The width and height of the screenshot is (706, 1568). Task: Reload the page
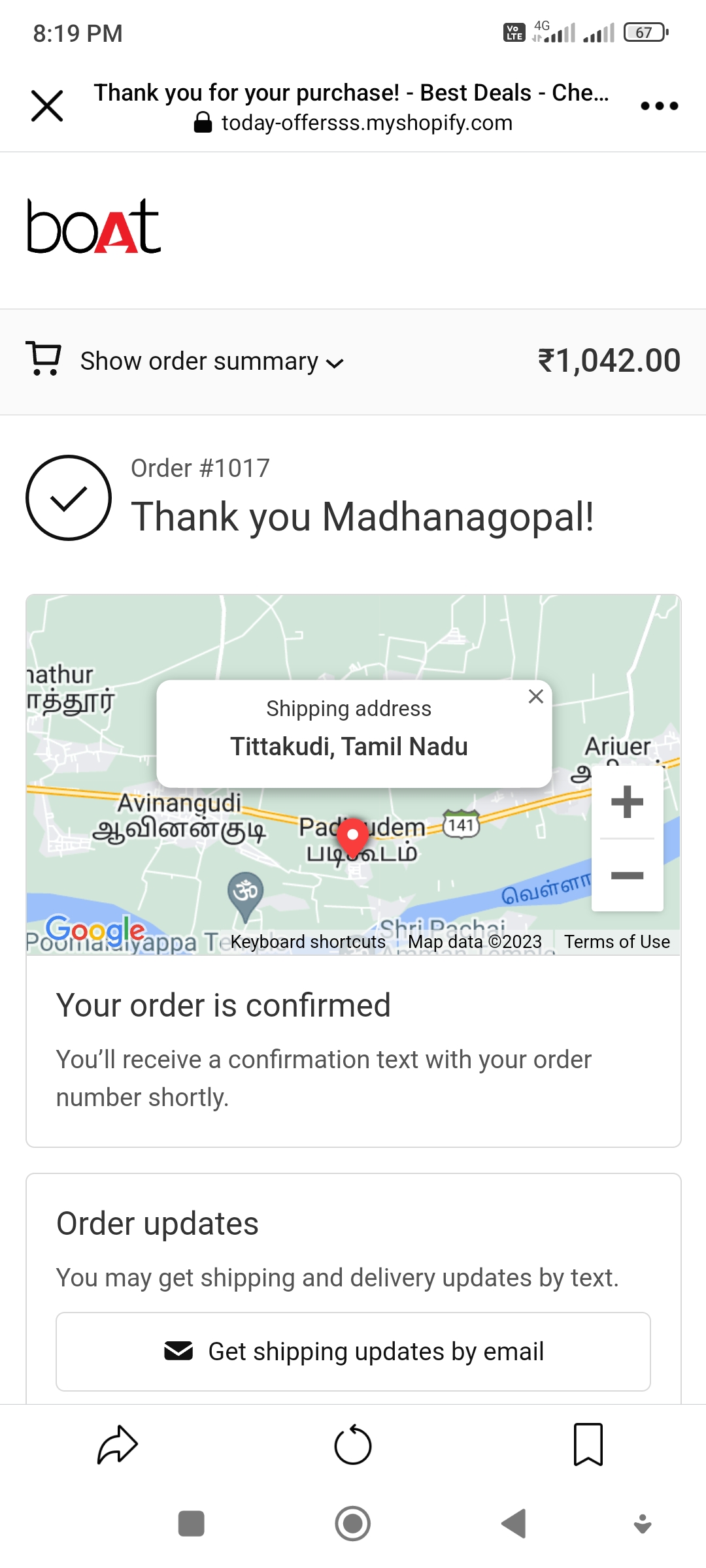click(353, 1445)
